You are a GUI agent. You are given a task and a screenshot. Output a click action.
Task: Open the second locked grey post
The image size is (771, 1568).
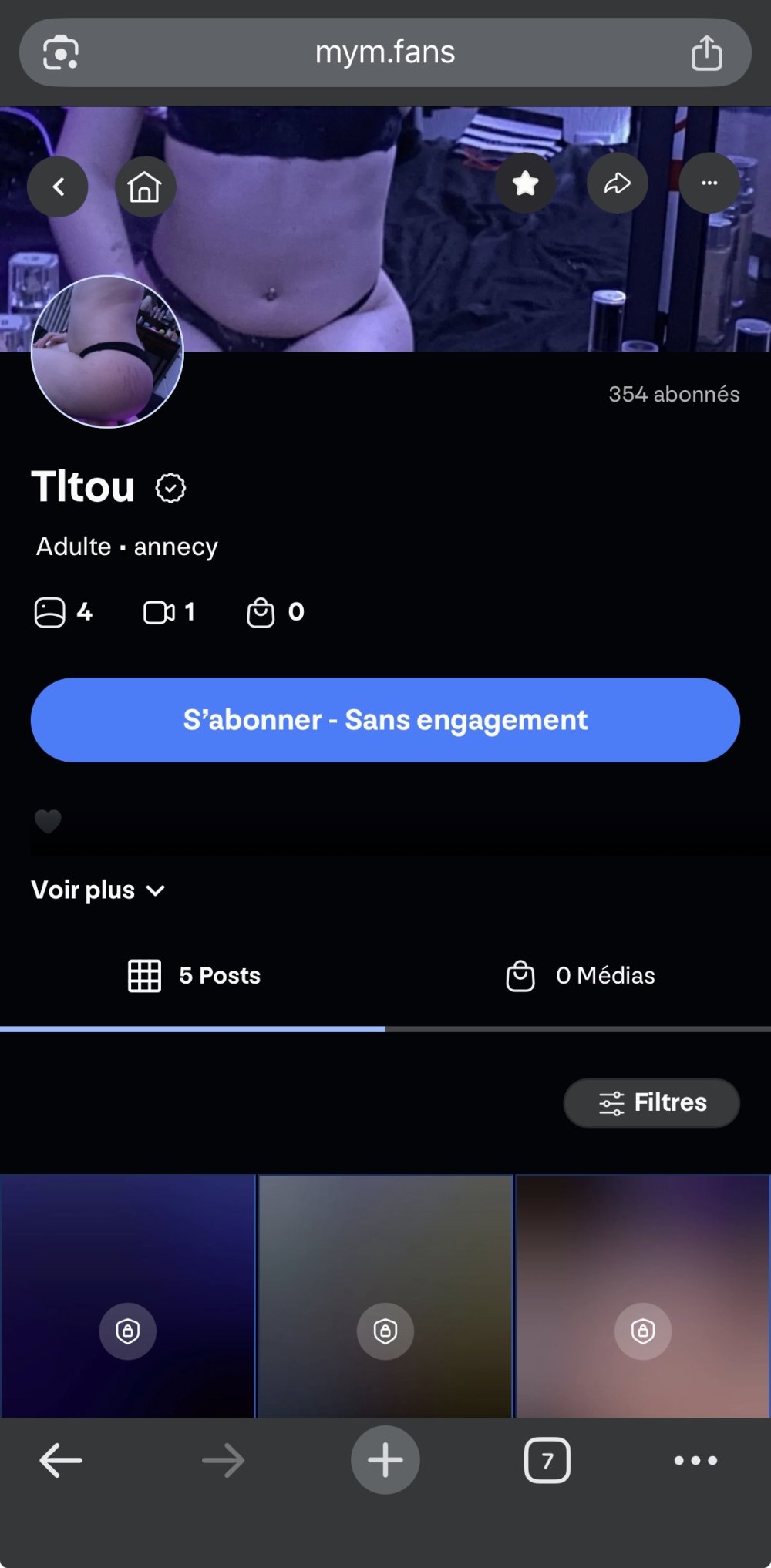tap(385, 1297)
